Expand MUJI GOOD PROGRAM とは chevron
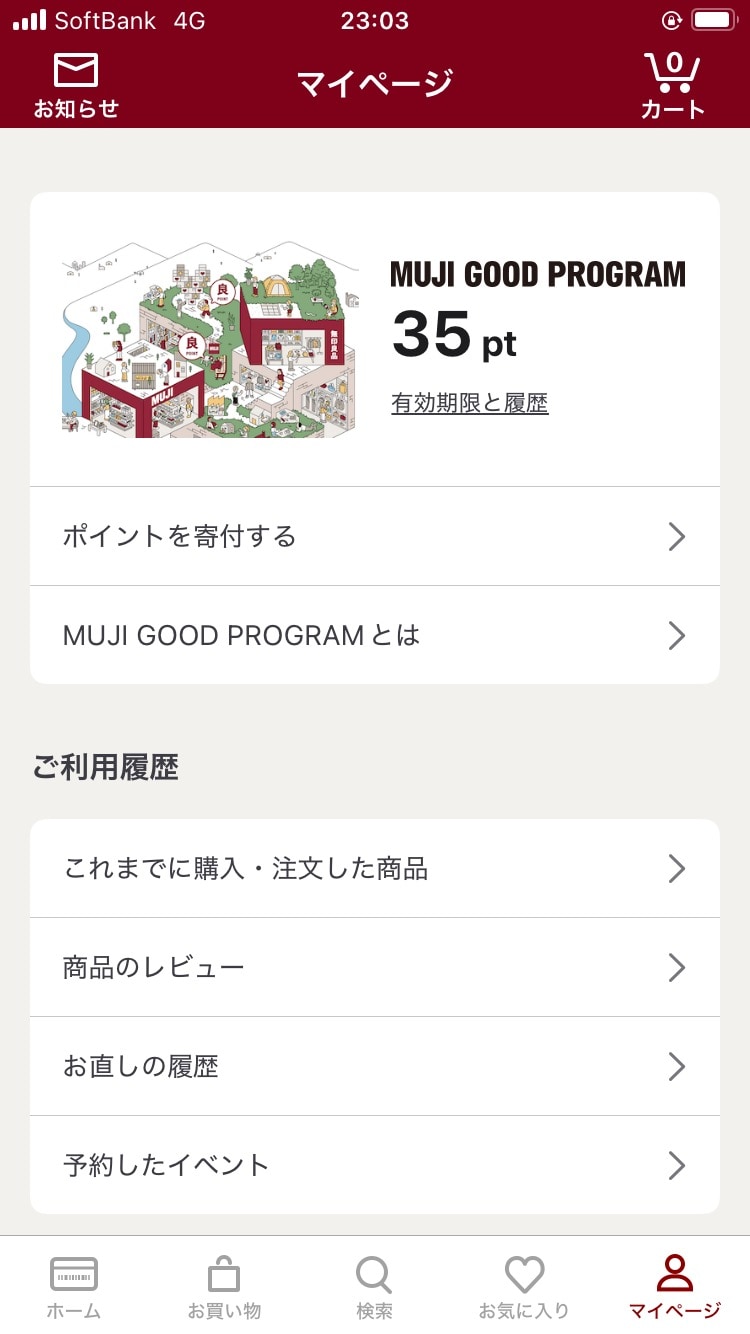 tap(677, 635)
